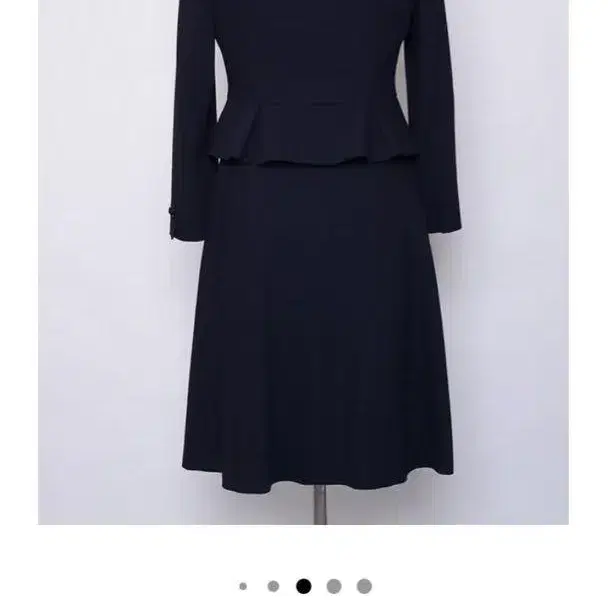Select the second carousel page dot
Image resolution: width=608 pixels, height=608 pixels.
coord(273,586)
